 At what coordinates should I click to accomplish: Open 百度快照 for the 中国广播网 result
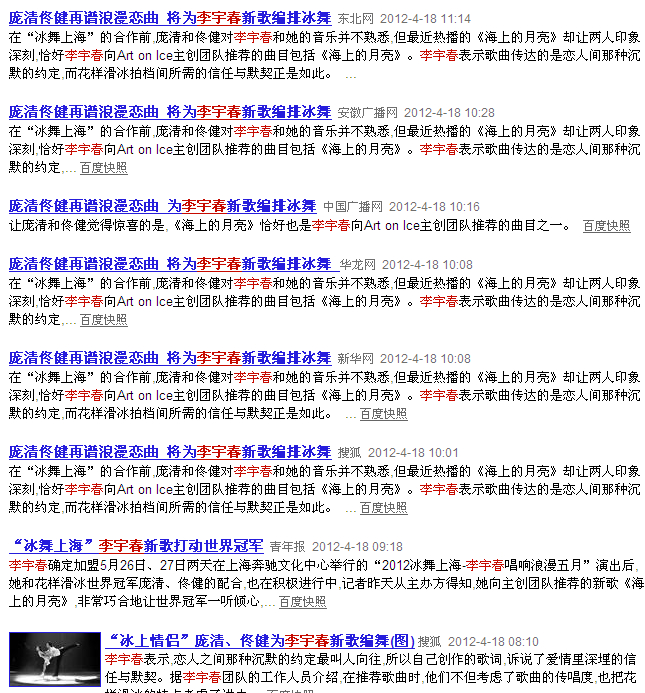coord(607,226)
